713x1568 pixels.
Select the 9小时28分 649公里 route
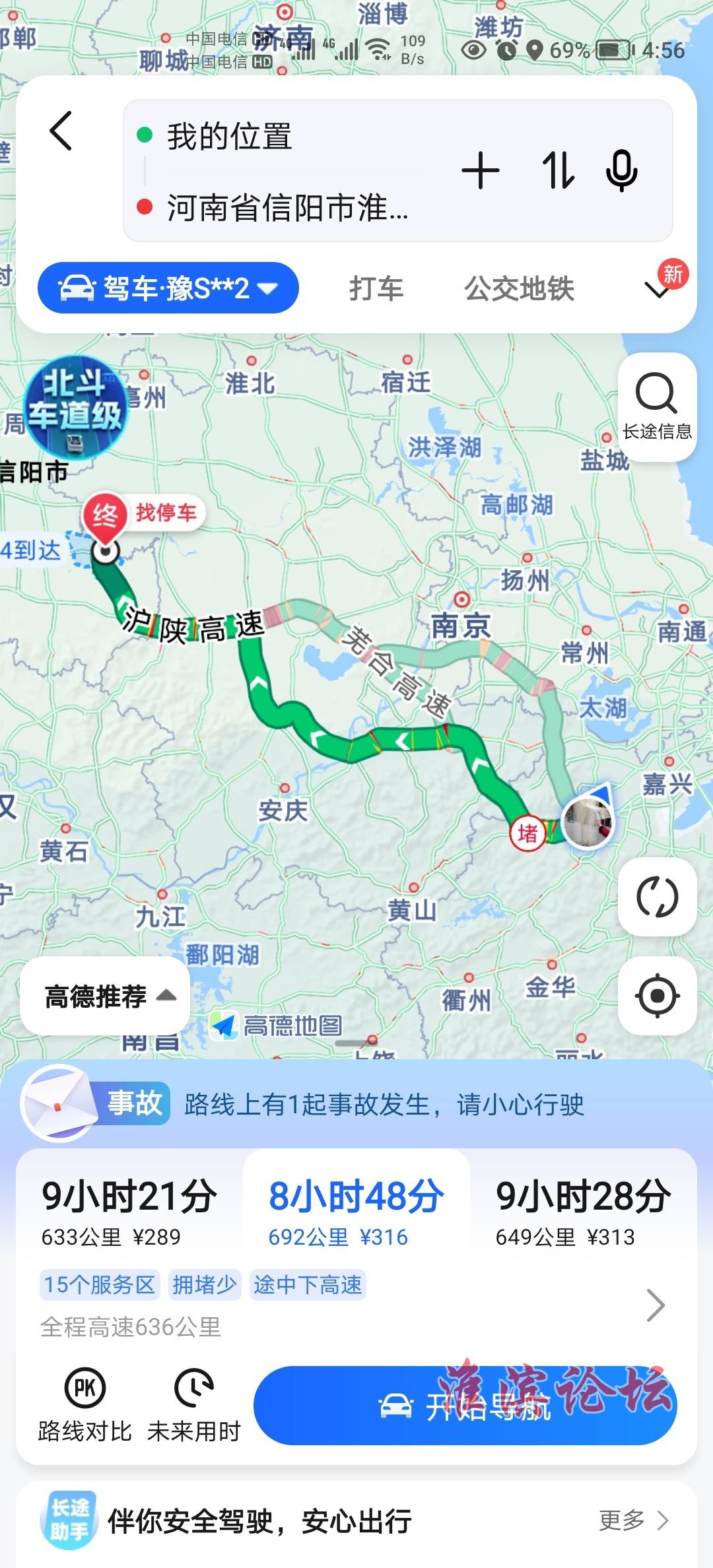(583, 1212)
